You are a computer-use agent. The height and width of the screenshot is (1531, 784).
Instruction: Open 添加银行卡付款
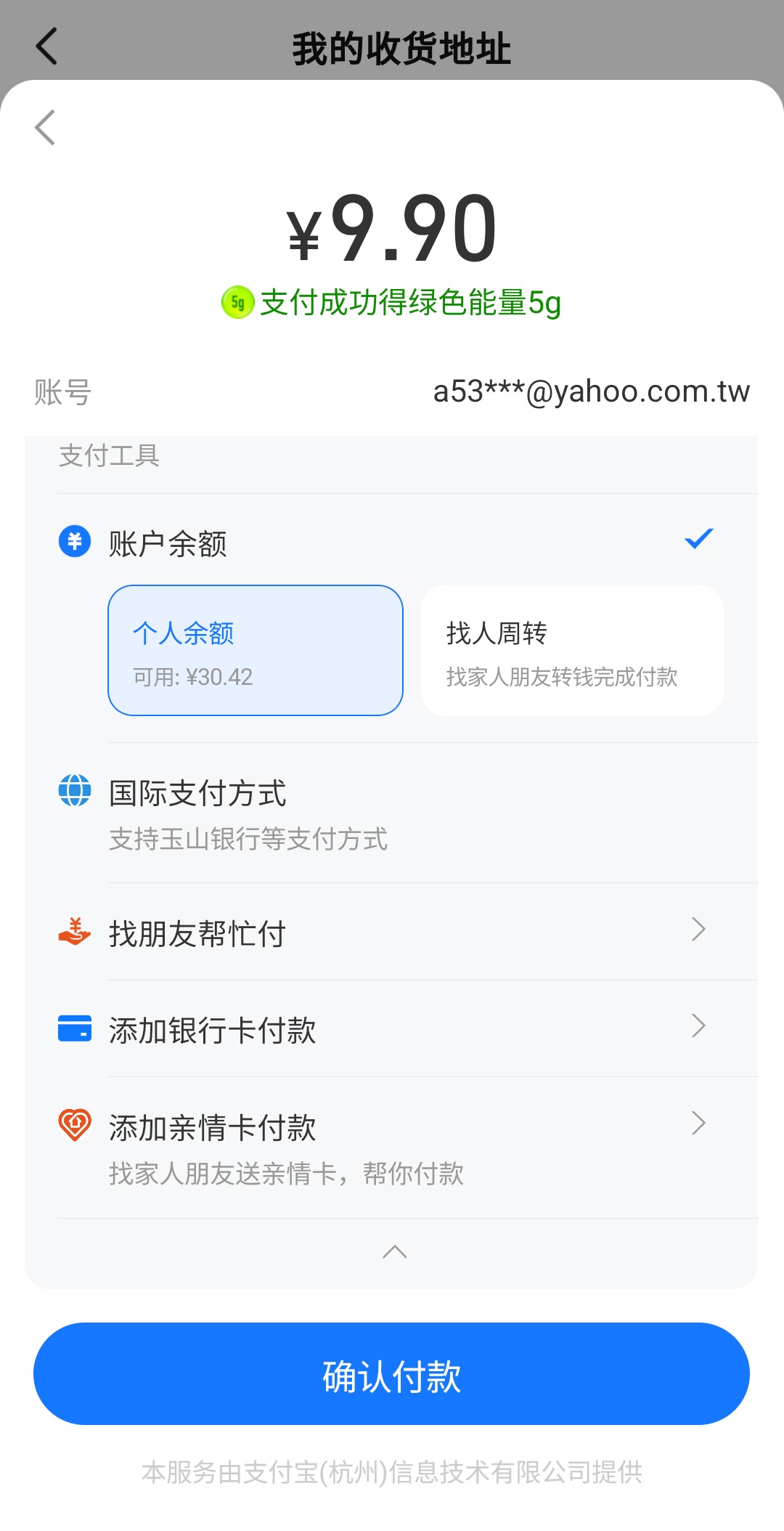[392, 1028]
